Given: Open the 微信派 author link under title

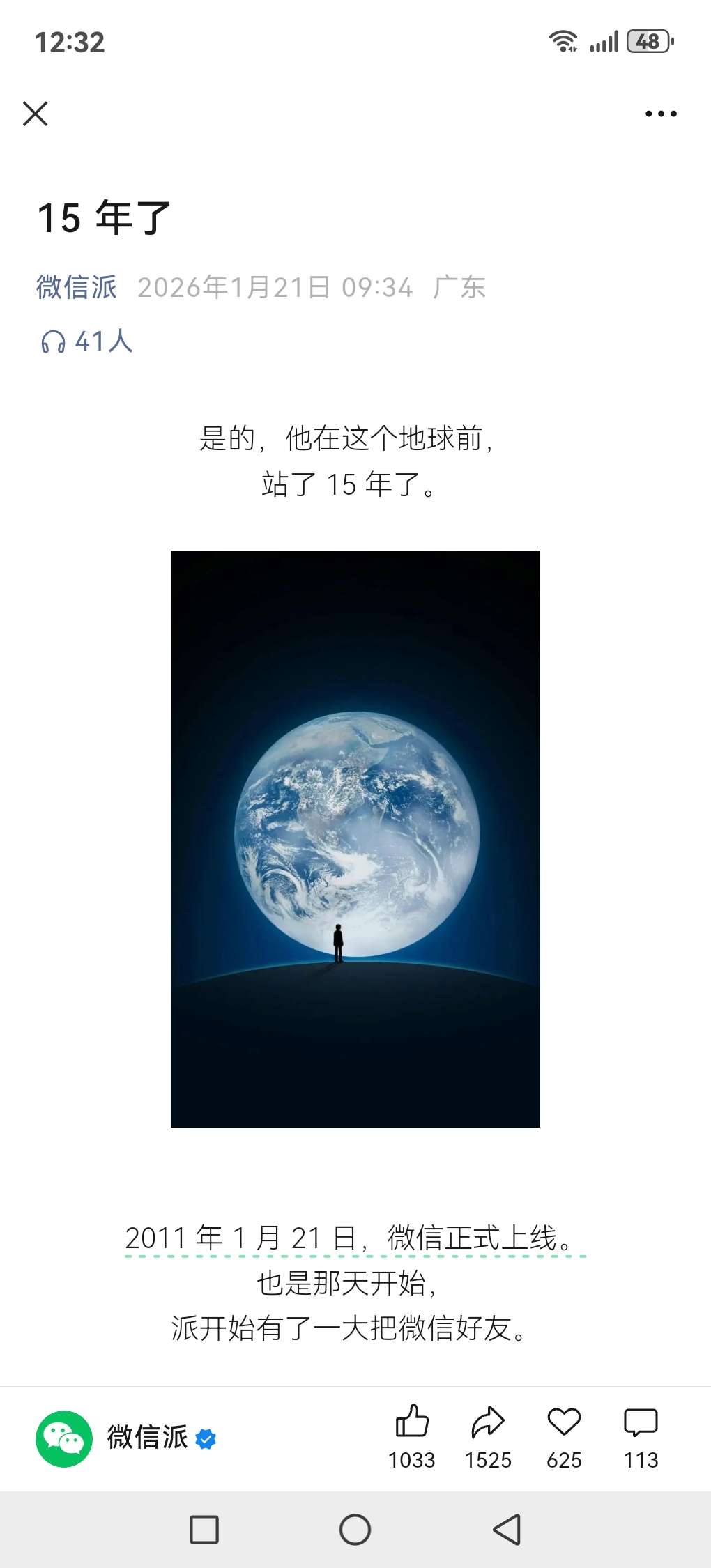Looking at the screenshot, I should pos(77,287).
